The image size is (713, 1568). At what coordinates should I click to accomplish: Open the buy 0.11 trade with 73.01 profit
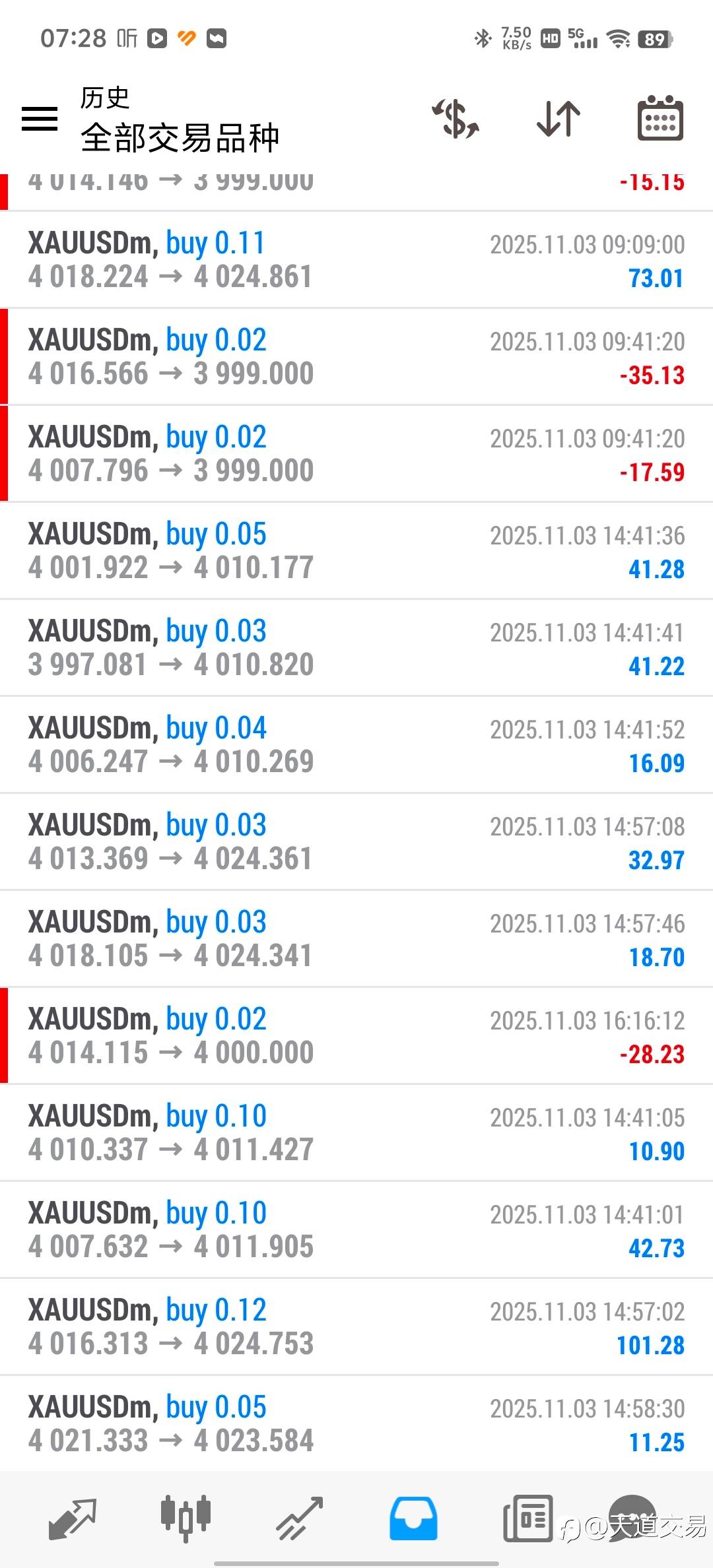coord(356,260)
